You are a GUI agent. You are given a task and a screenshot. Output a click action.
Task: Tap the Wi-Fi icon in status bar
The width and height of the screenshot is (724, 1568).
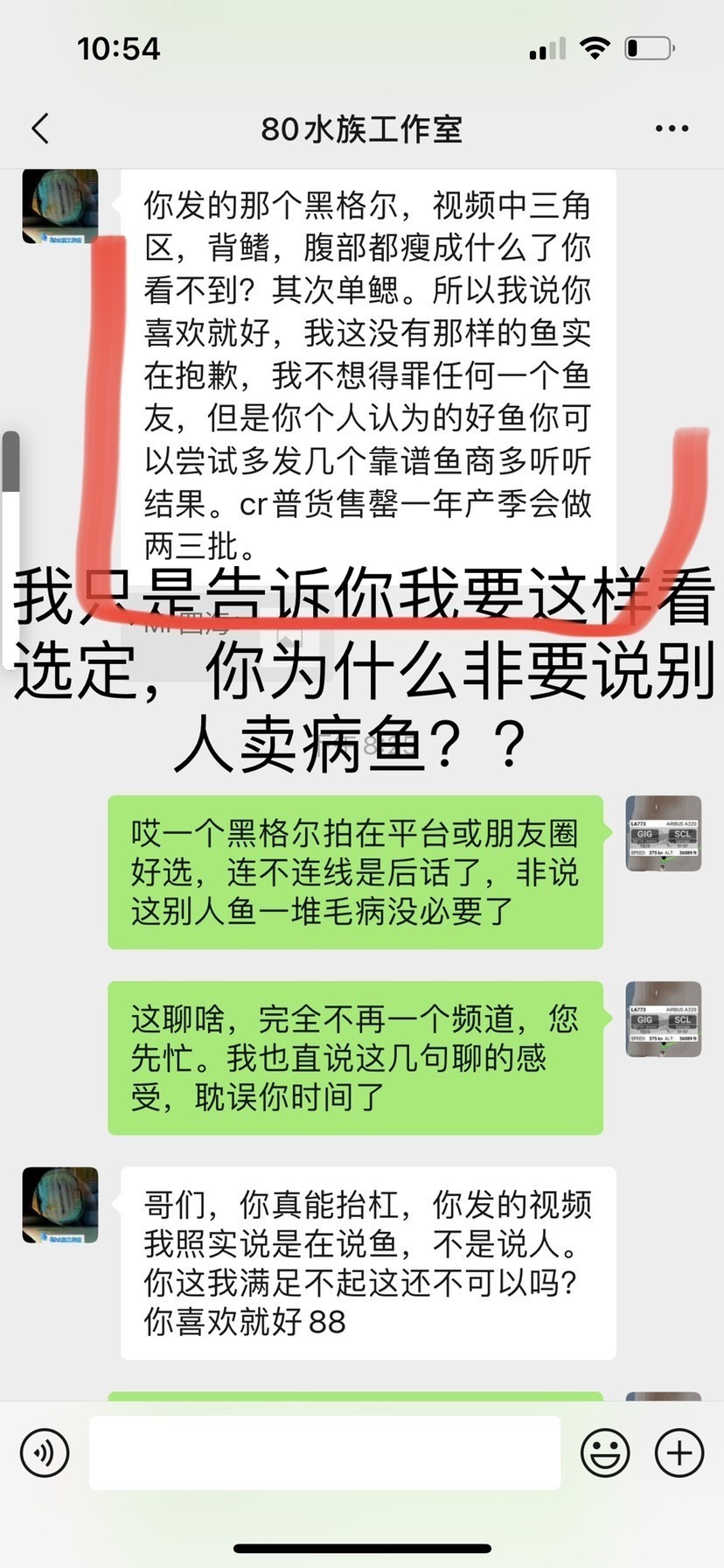point(595,48)
